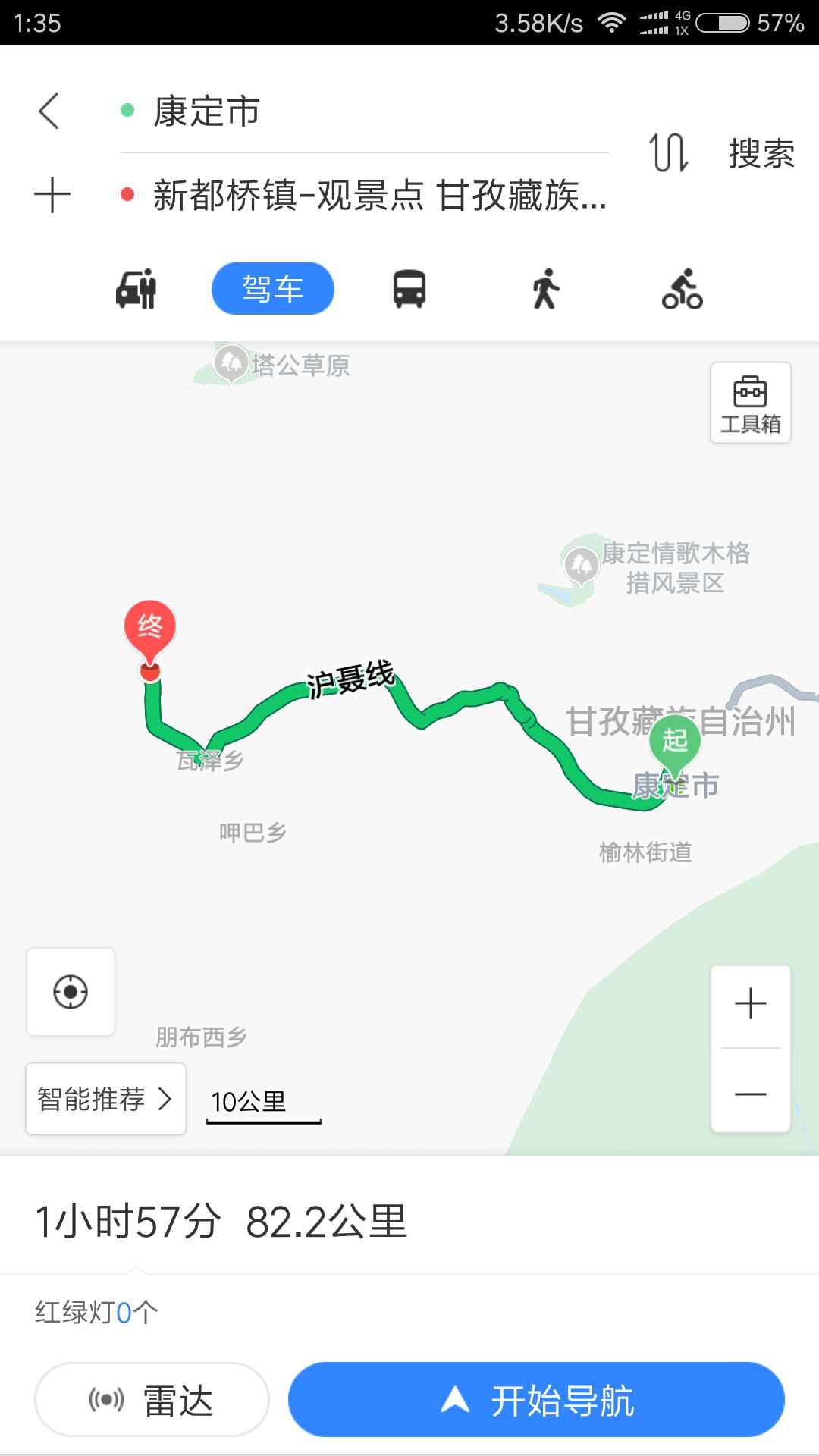Open the 智能推荐 route preferences
The image size is (819, 1456).
point(106,1099)
